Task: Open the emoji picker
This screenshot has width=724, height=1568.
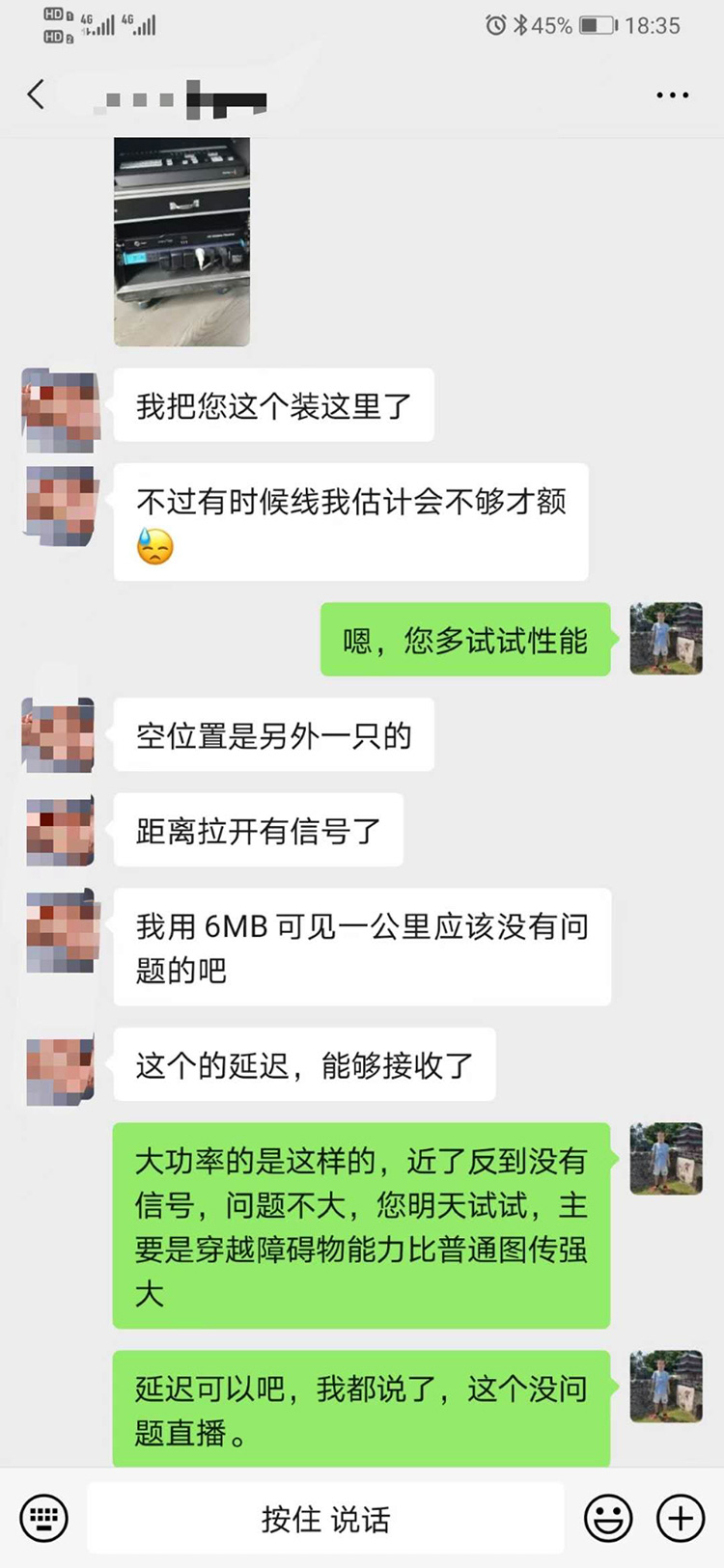Action: (x=608, y=1518)
